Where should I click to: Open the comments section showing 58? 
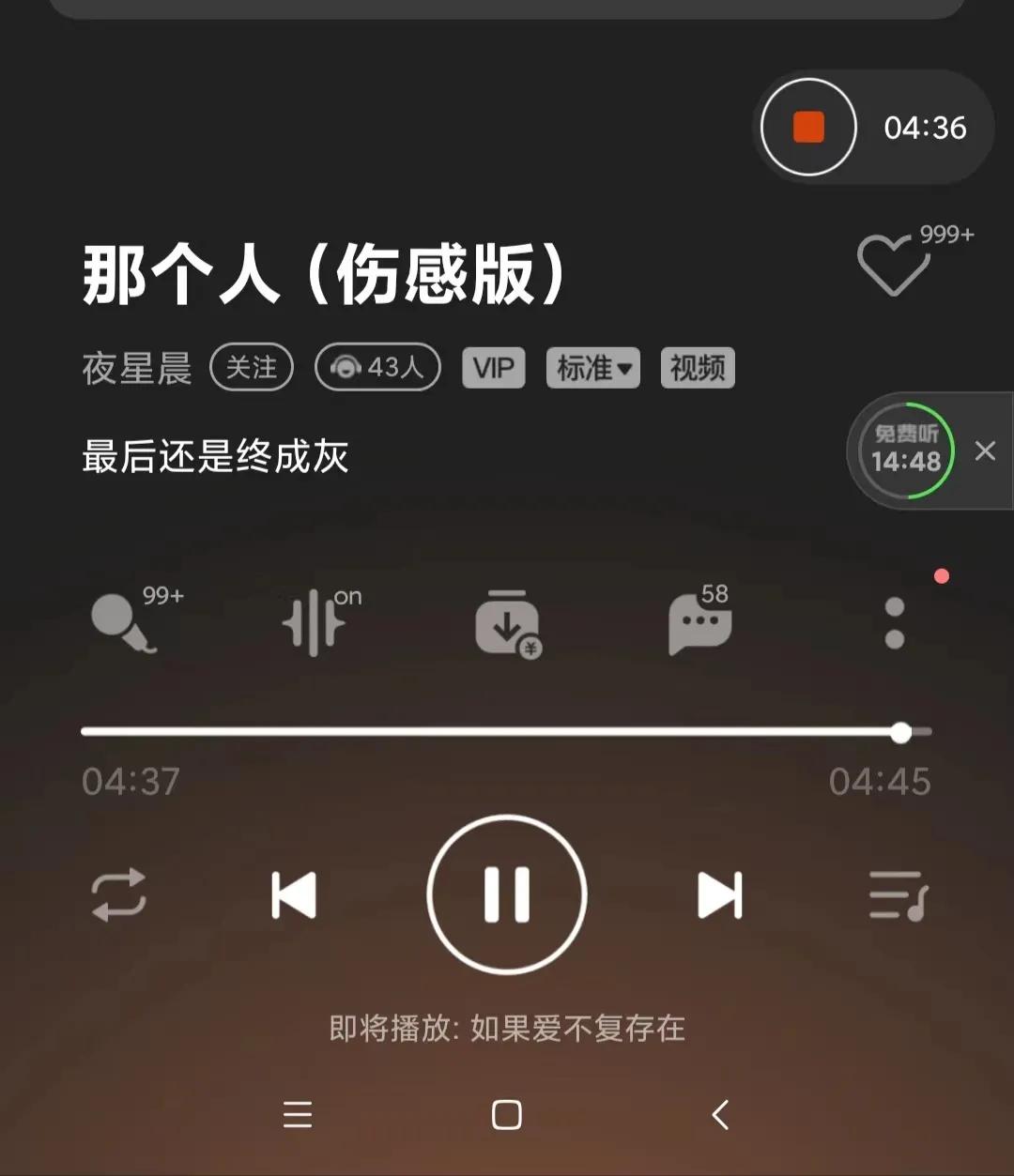699,624
